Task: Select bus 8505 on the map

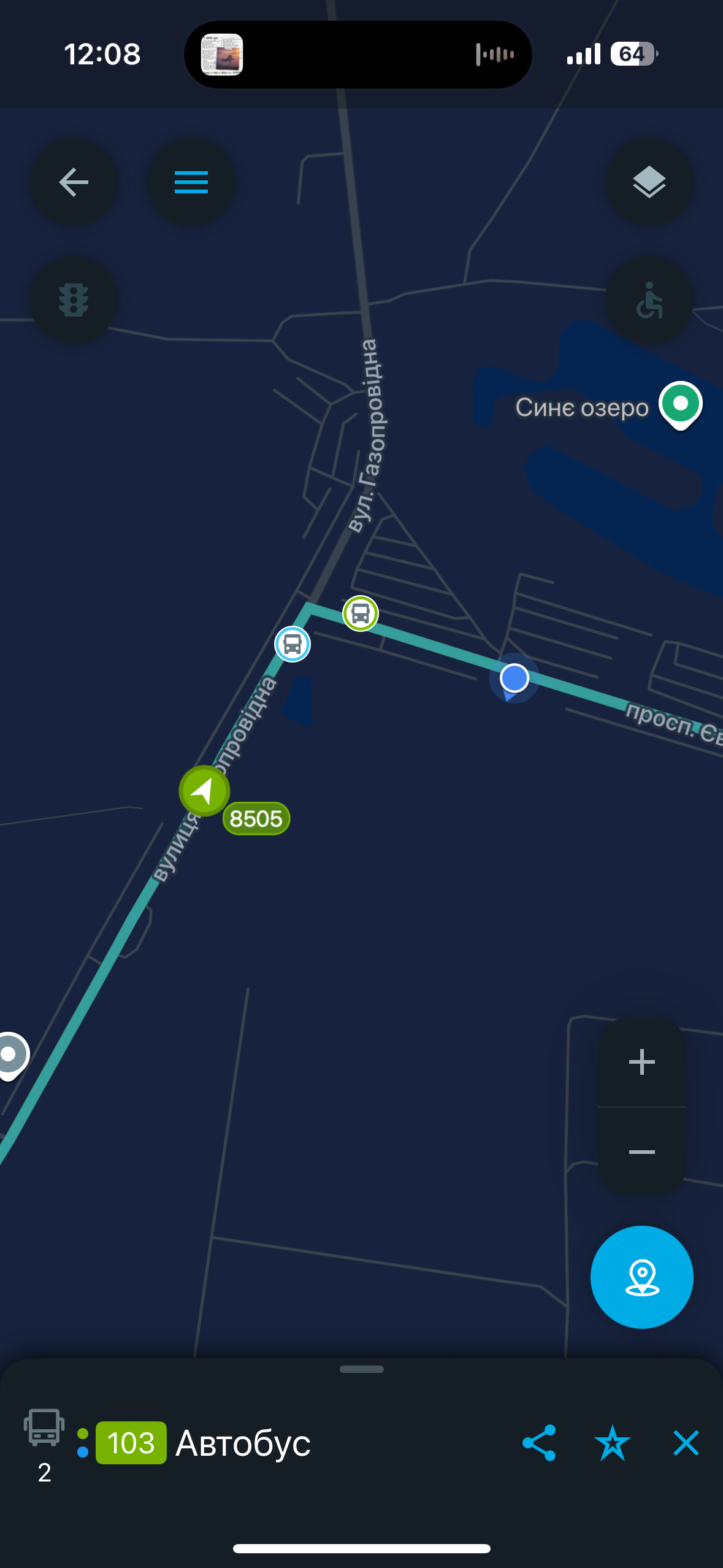Action: click(205, 791)
